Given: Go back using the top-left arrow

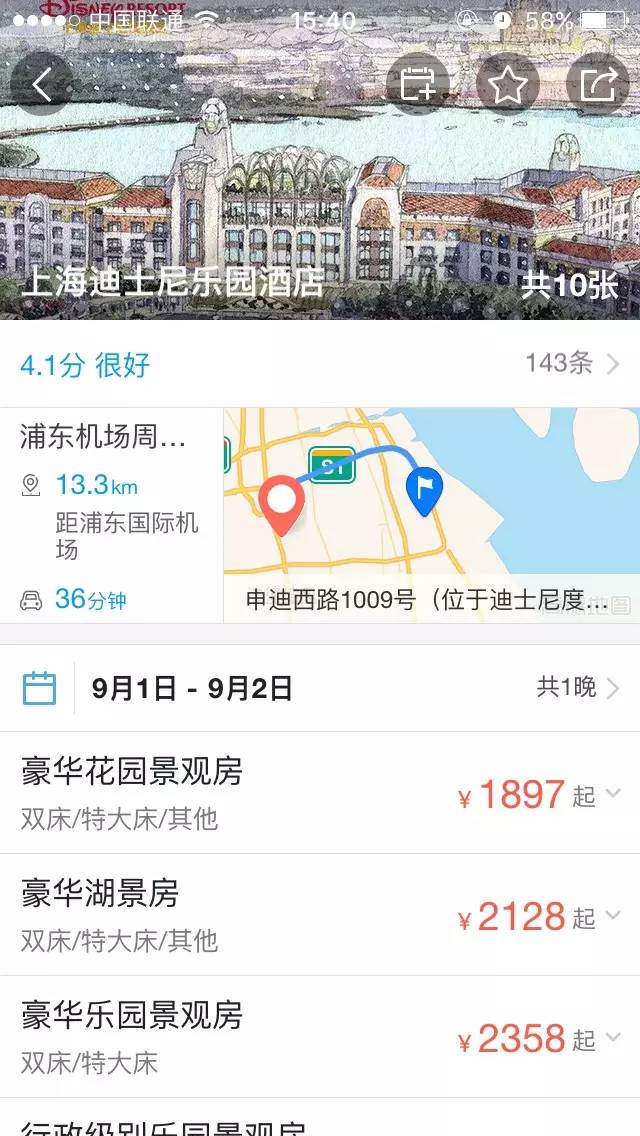Looking at the screenshot, I should [42, 85].
